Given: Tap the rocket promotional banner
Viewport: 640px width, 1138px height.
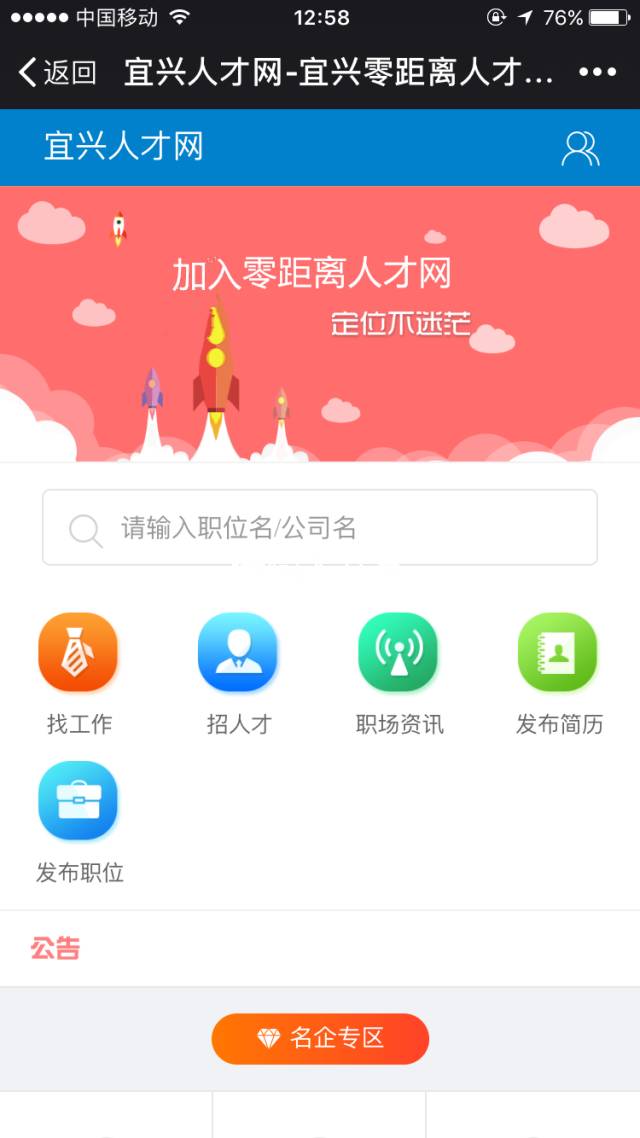Looking at the screenshot, I should point(320,324).
